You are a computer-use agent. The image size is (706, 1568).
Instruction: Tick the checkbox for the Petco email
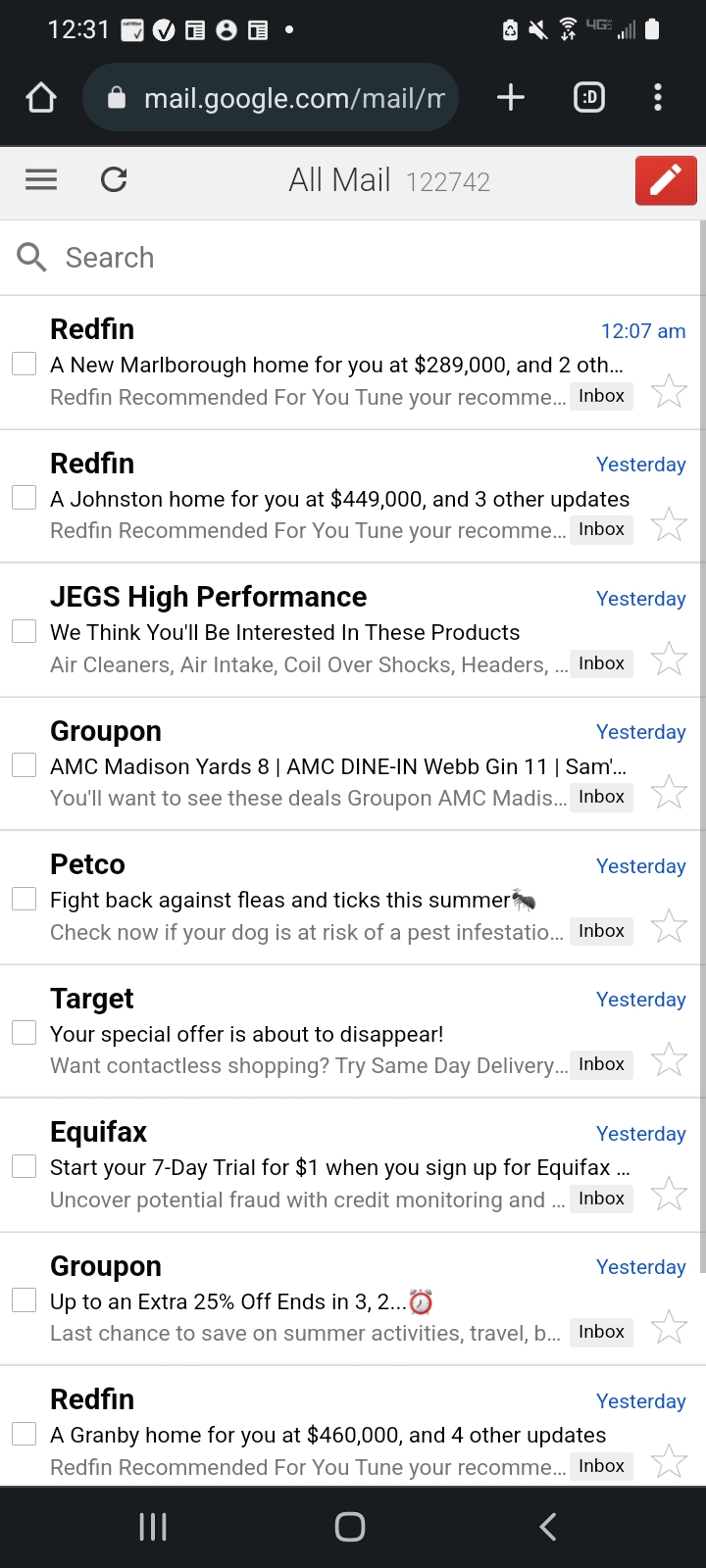click(24, 899)
